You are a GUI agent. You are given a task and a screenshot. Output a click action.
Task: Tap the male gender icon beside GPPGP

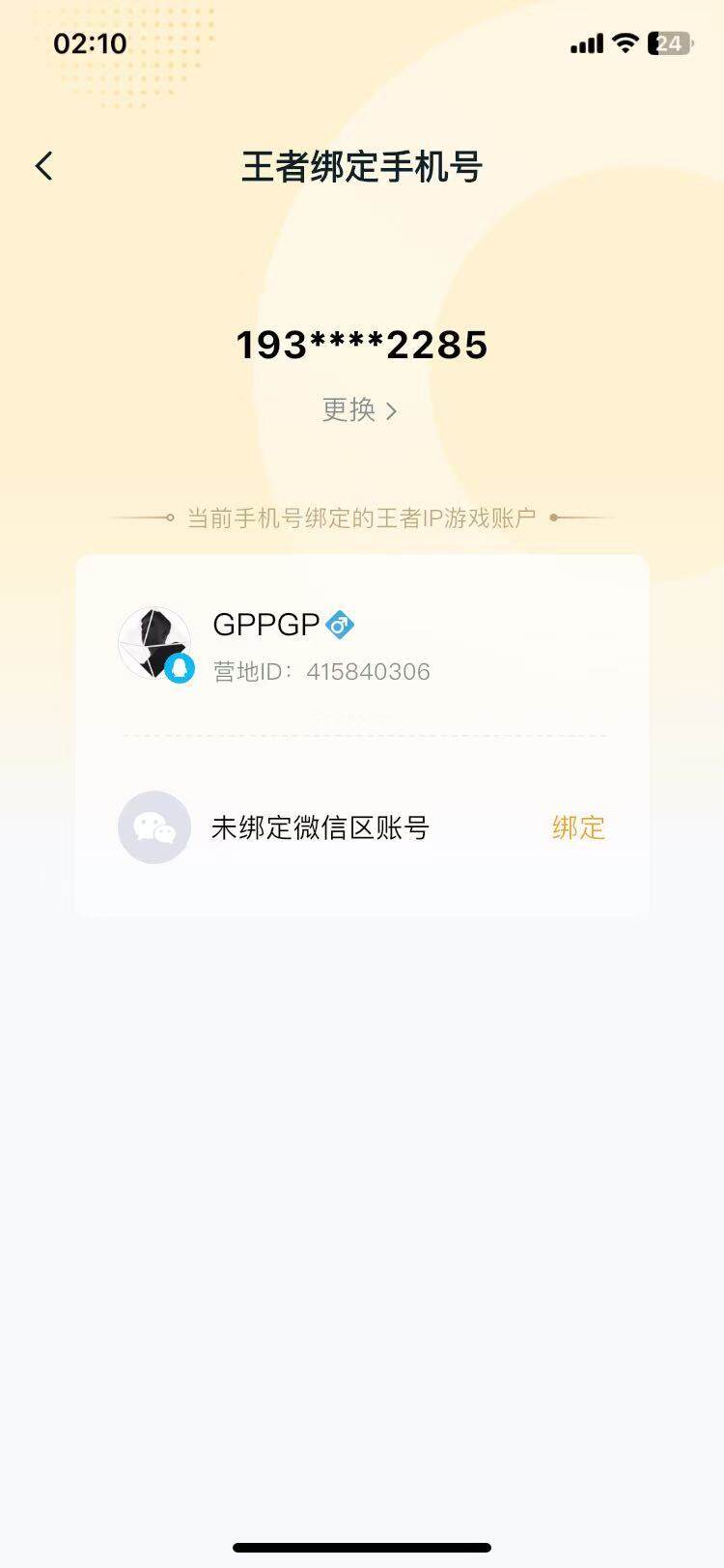coord(340,625)
